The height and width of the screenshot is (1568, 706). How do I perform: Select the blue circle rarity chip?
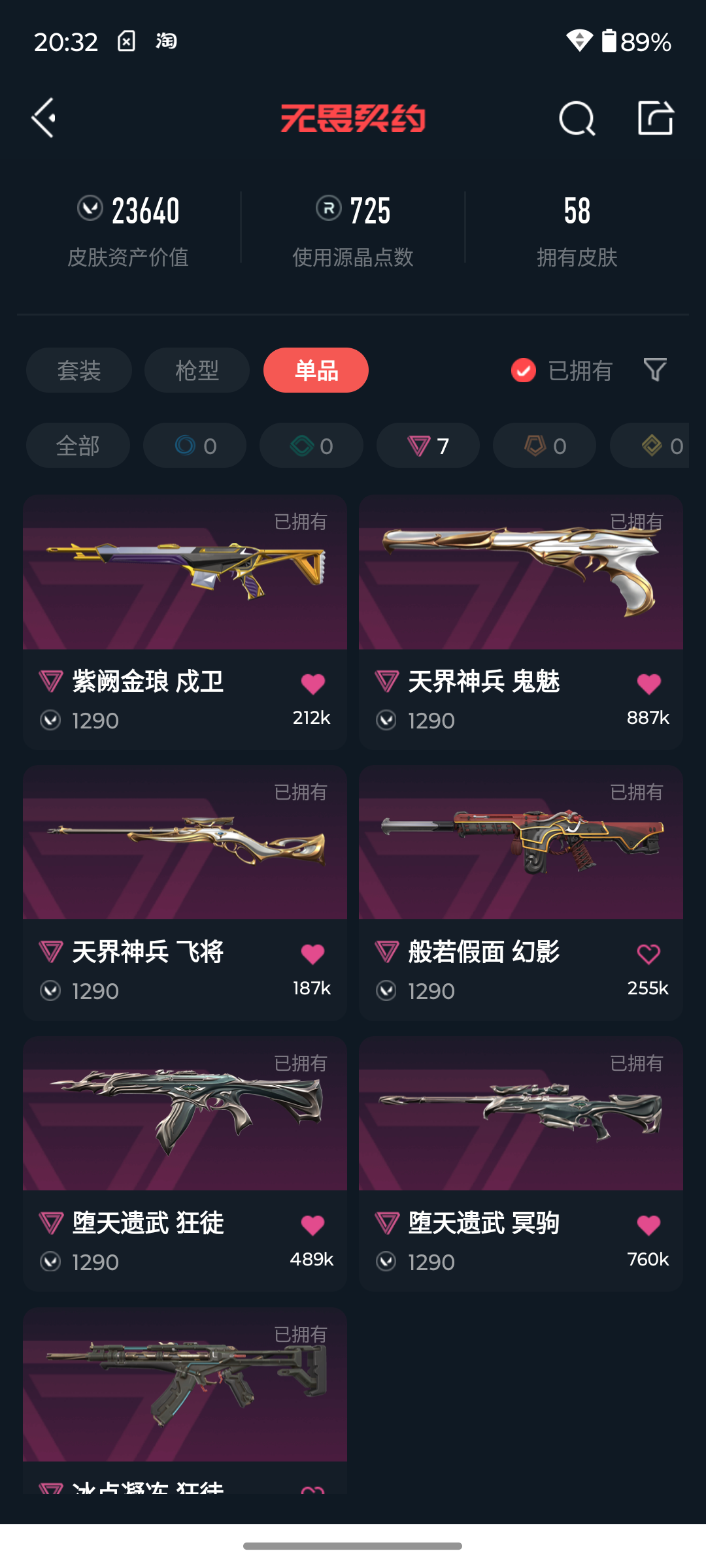coord(195,446)
